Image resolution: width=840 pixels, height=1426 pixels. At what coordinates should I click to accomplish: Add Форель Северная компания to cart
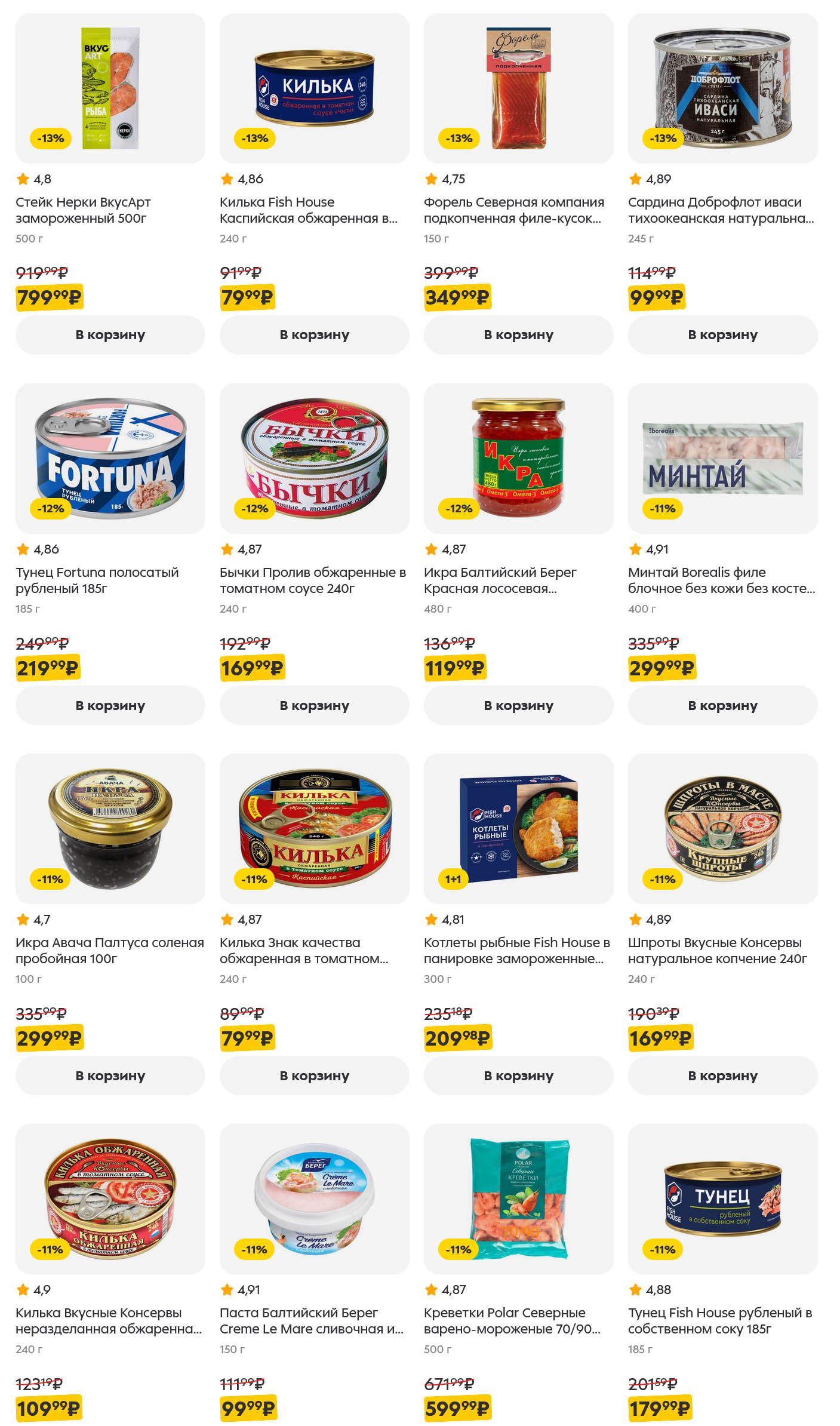(x=518, y=335)
